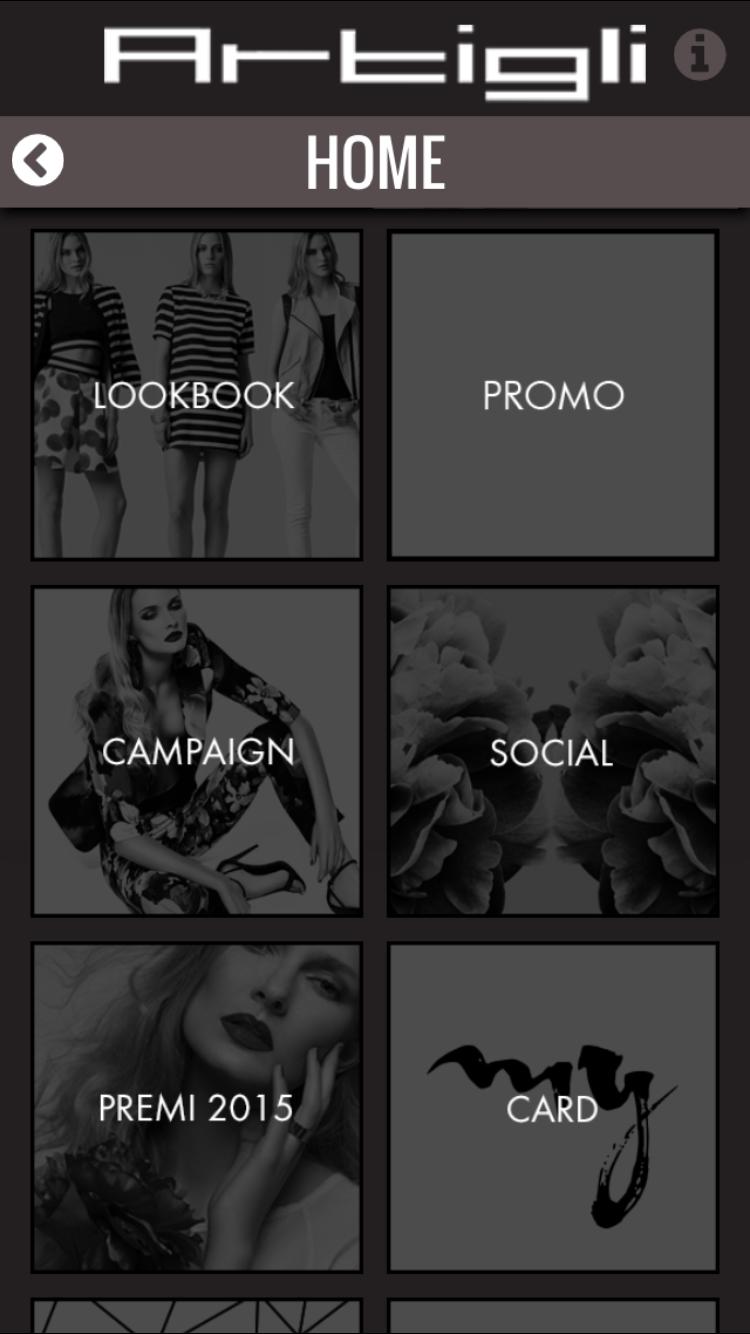Open the info icon in header

699,55
